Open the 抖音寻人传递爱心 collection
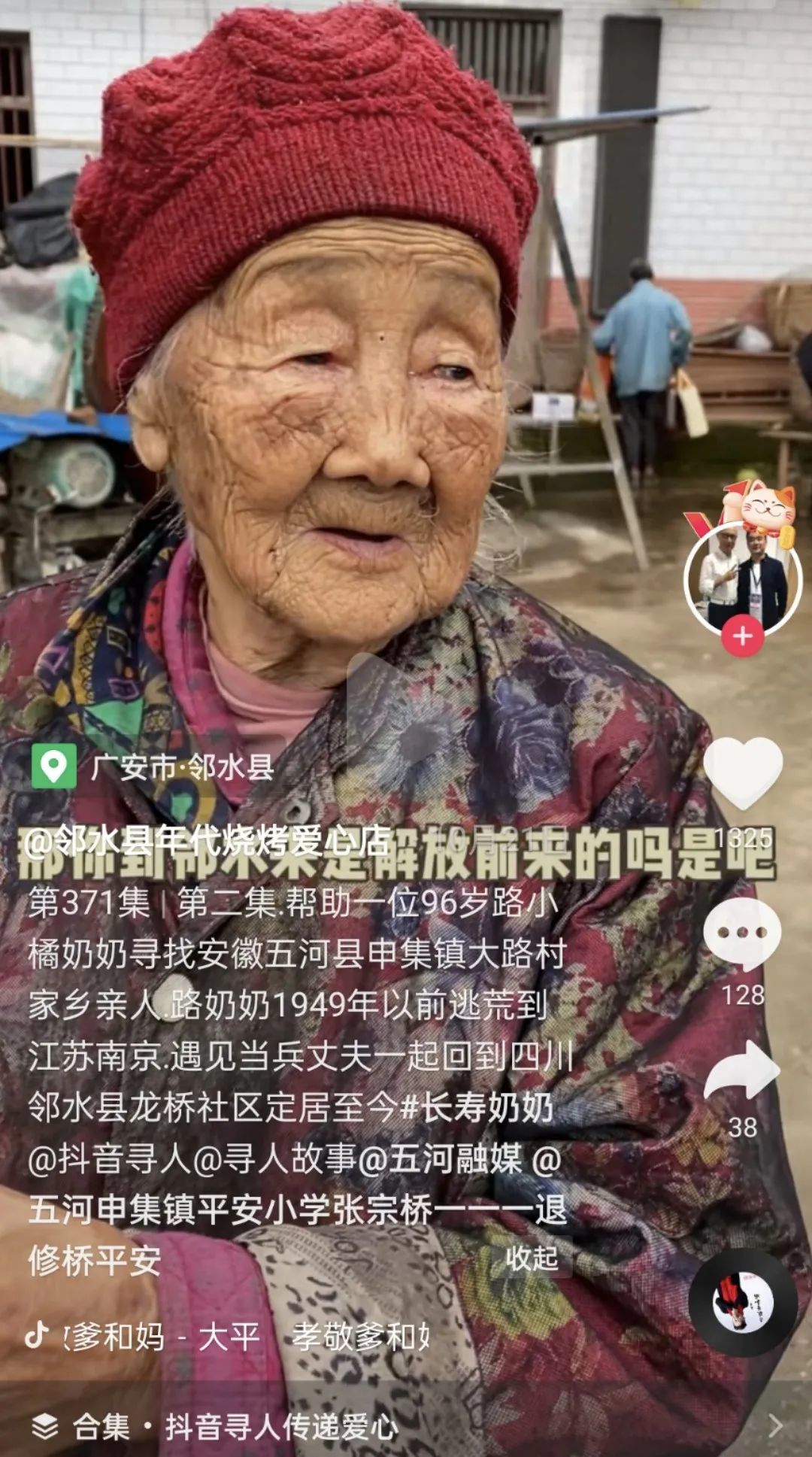Viewport: 812px width, 1457px height. tap(282, 1426)
